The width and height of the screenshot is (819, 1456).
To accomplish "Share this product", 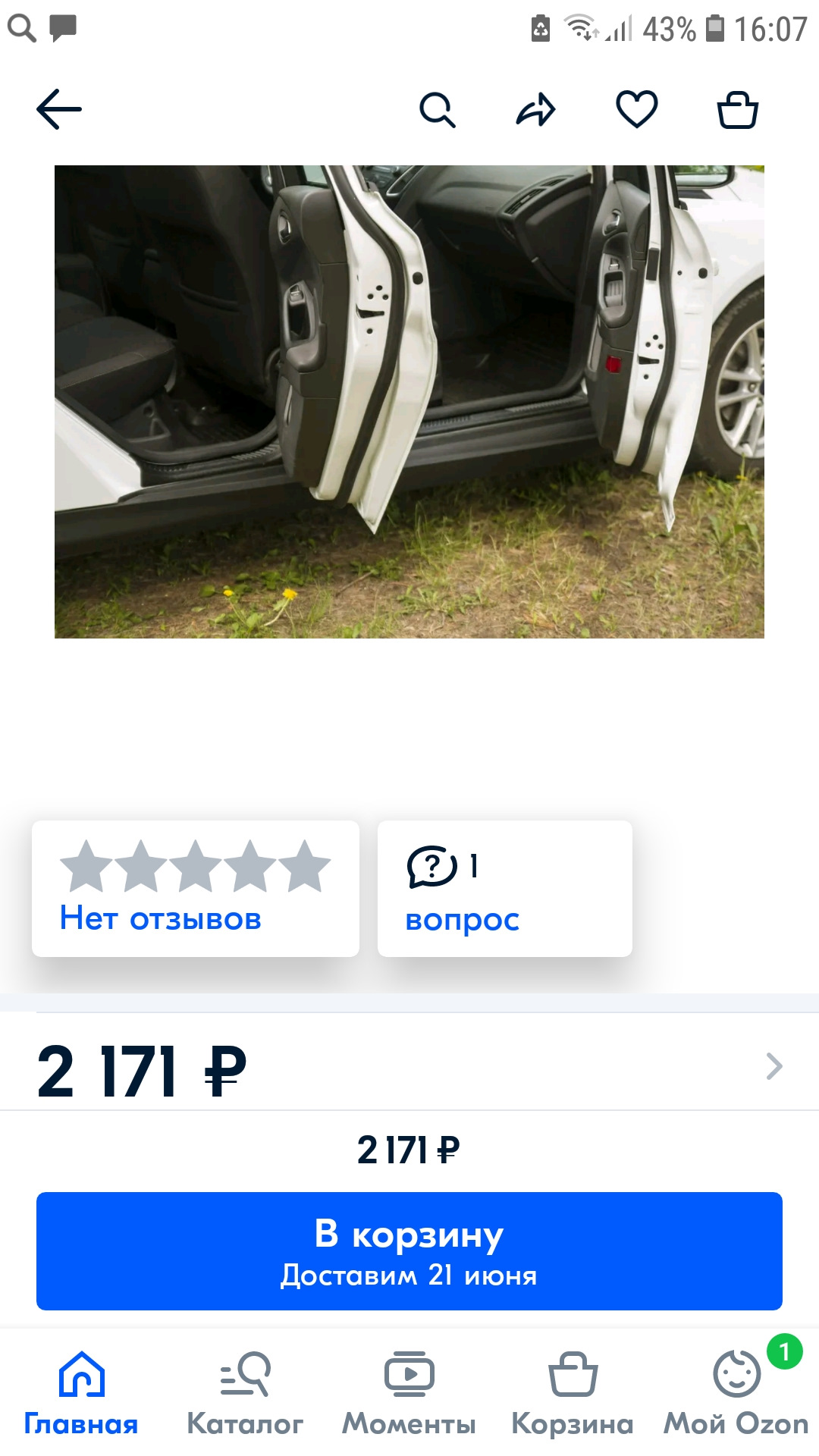I will coord(536,110).
